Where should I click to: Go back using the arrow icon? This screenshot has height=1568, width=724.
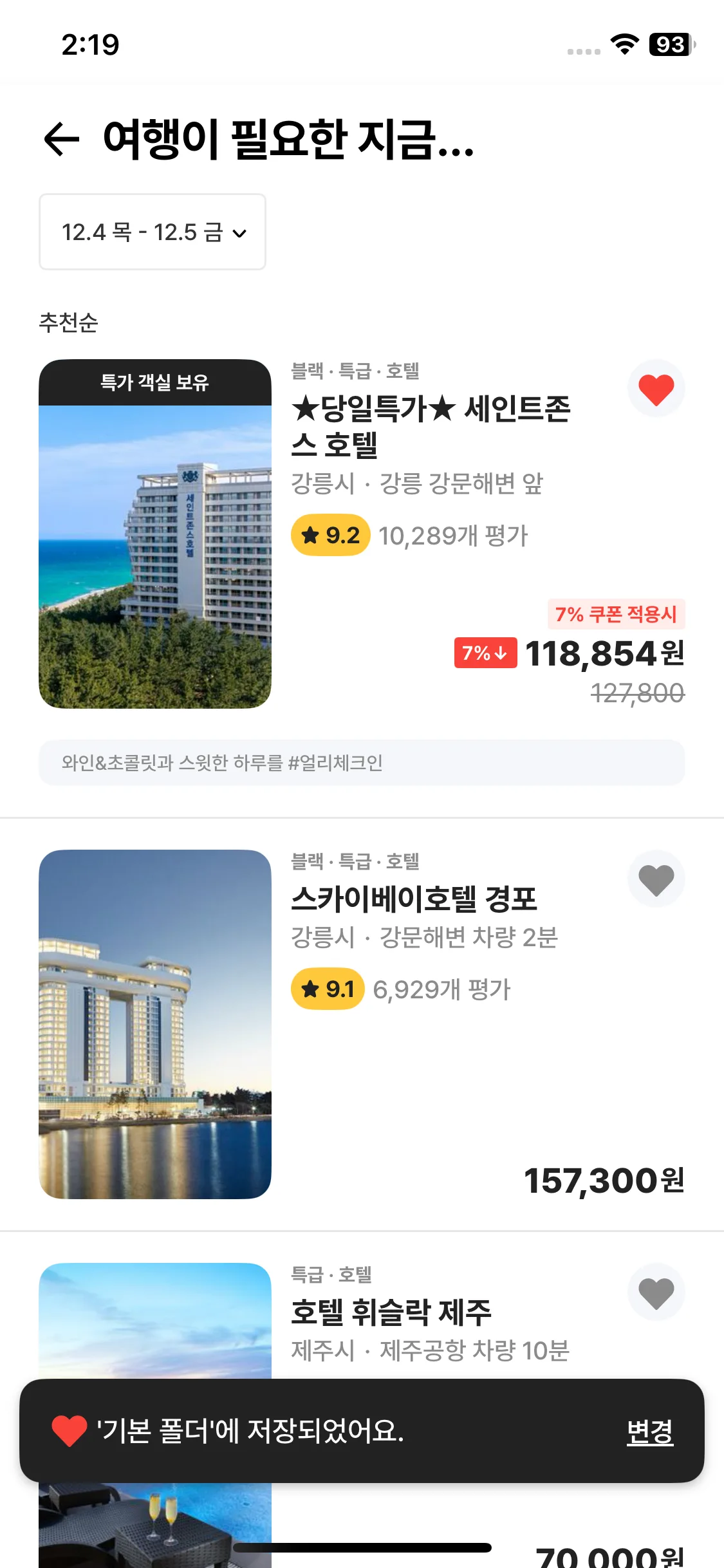tap(62, 138)
